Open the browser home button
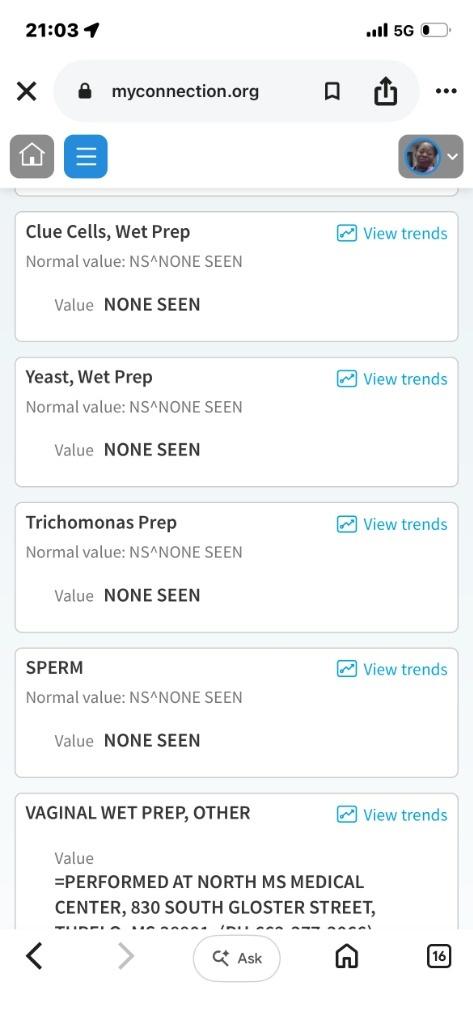Screen dimensions: 473x1024 pos(346,957)
